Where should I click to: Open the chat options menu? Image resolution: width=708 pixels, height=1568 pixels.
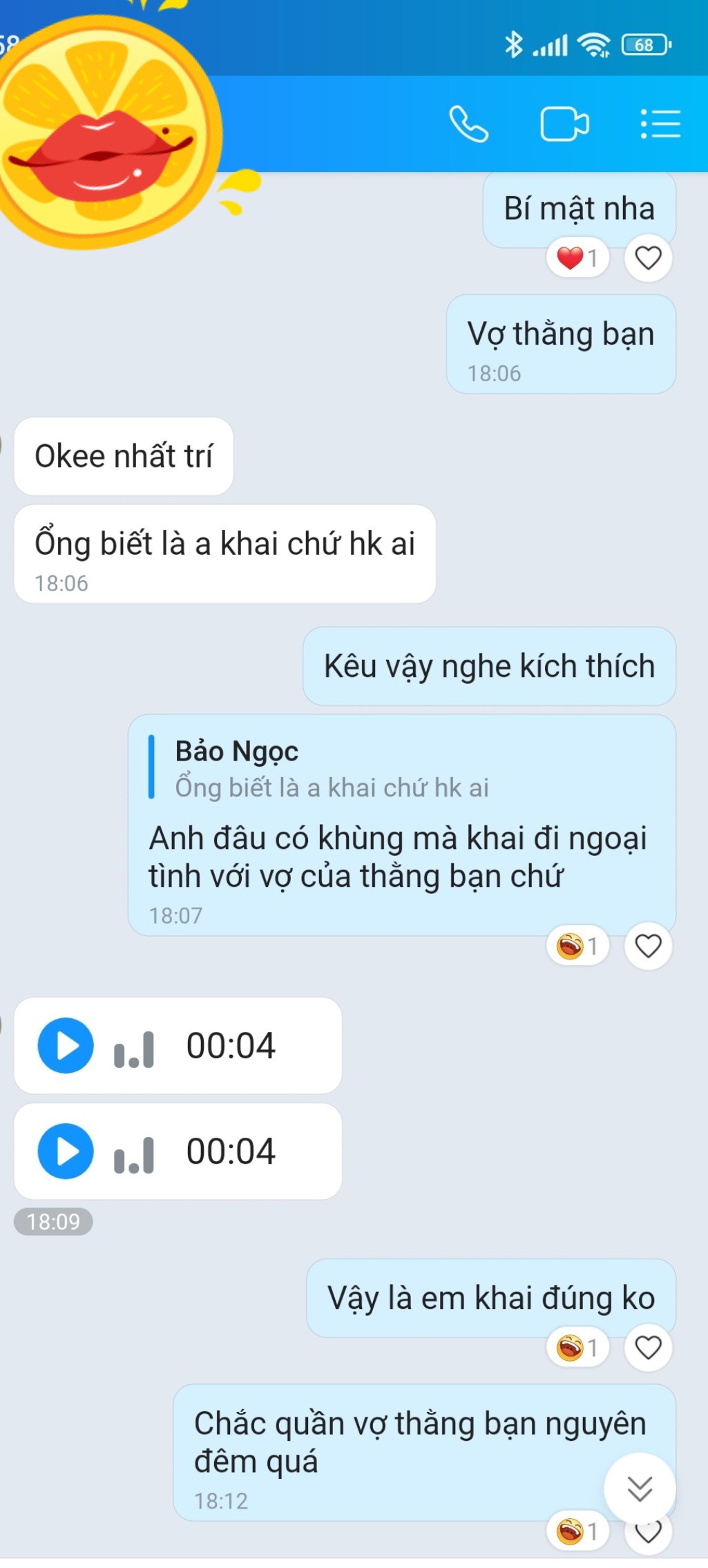pos(660,124)
